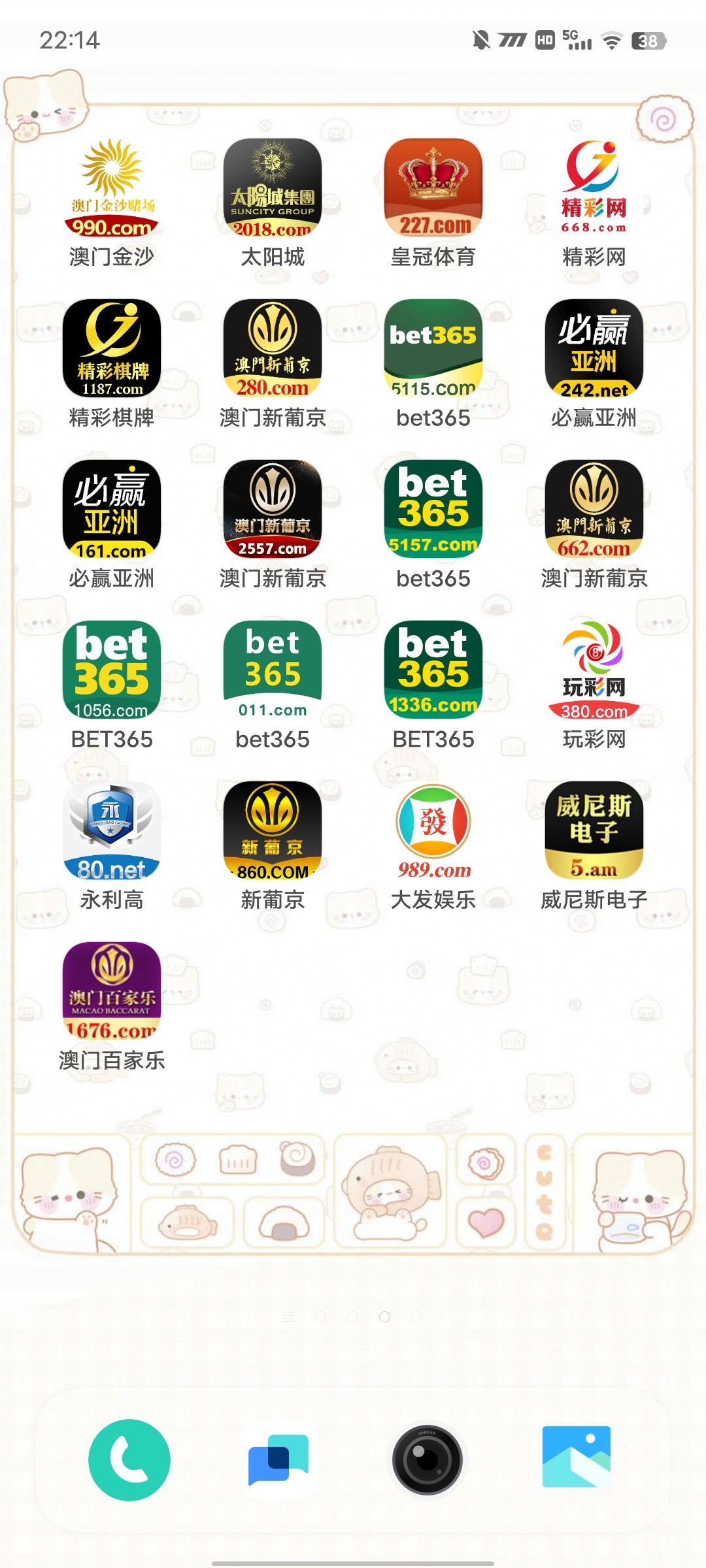706x1568 pixels.
Task: Open the 玩彩网 app
Action: click(x=594, y=670)
